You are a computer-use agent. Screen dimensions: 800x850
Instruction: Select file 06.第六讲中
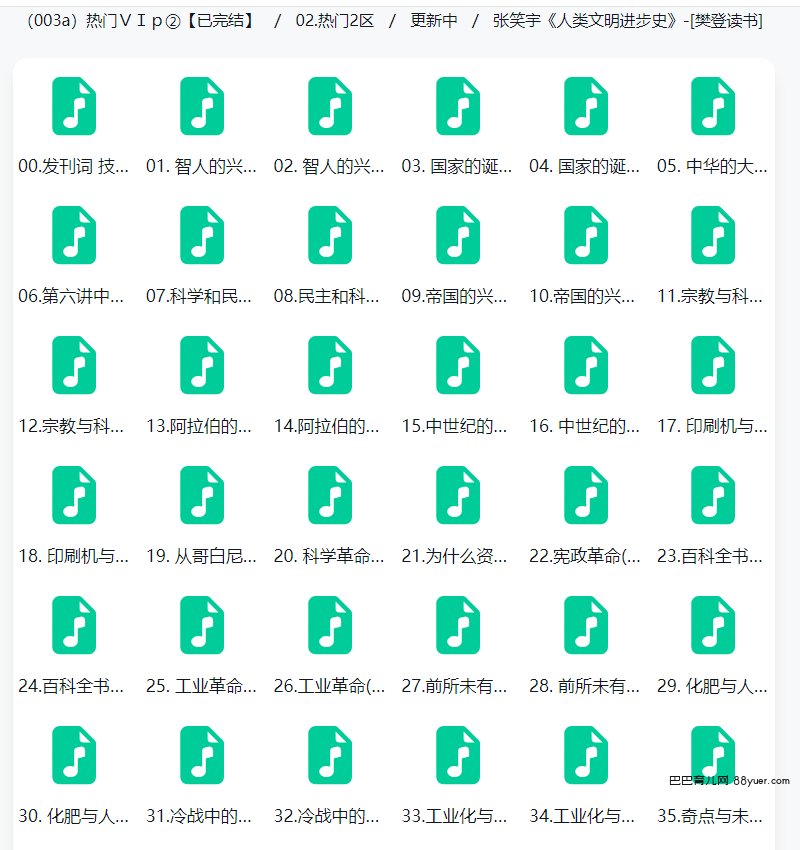pos(74,236)
